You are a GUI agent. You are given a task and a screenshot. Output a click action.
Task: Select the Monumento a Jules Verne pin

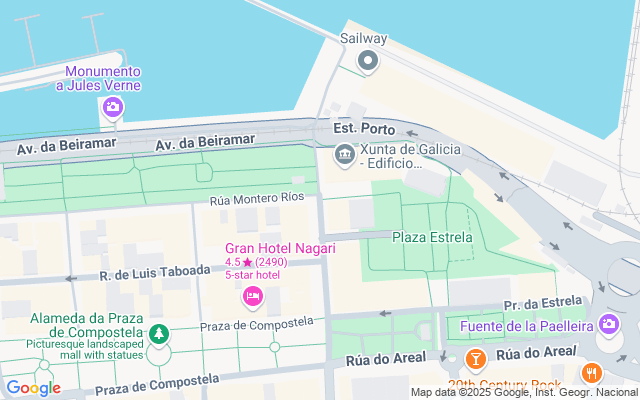[112, 106]
